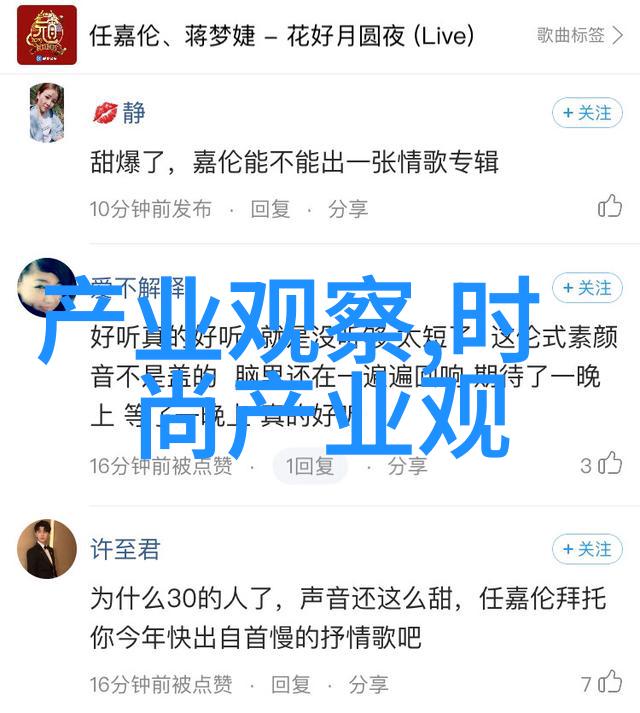Like 许至君's comment with 7 likes
Image resolution: width=640 pixels, height=713 pixels.
click(602, 685)
